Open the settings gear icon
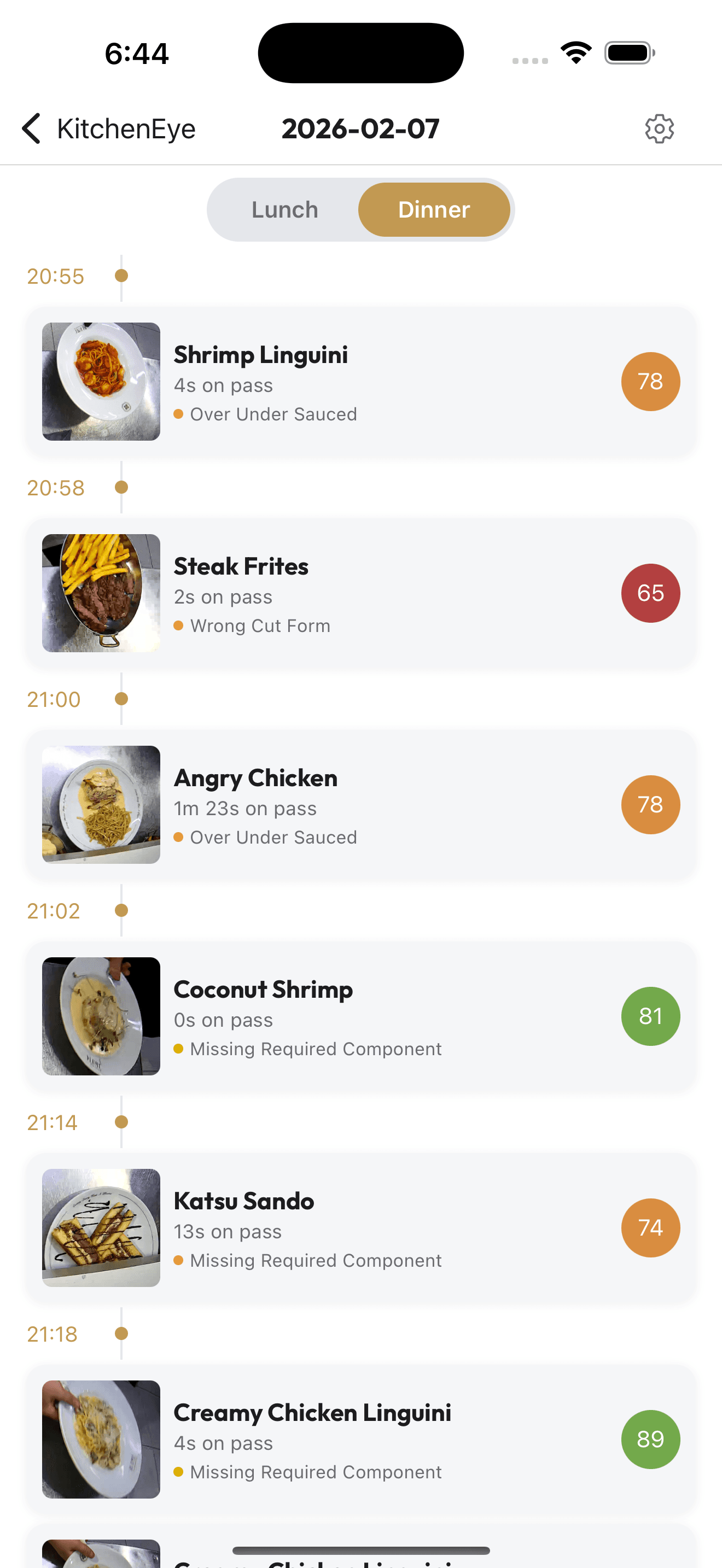The height and width of the screenshot is (1568, 722). 659,128
